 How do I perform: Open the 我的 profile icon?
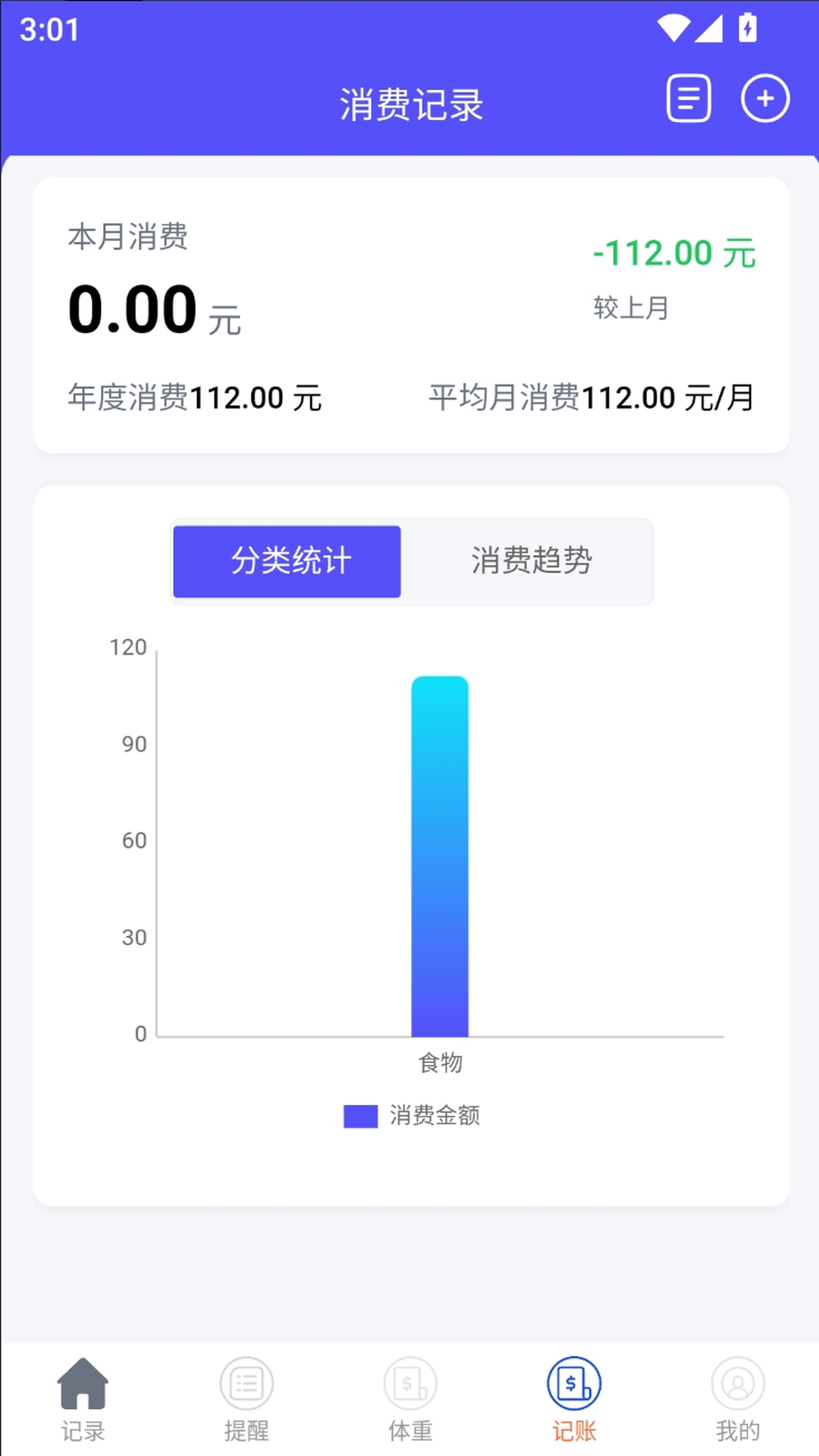coord(736,1399)
